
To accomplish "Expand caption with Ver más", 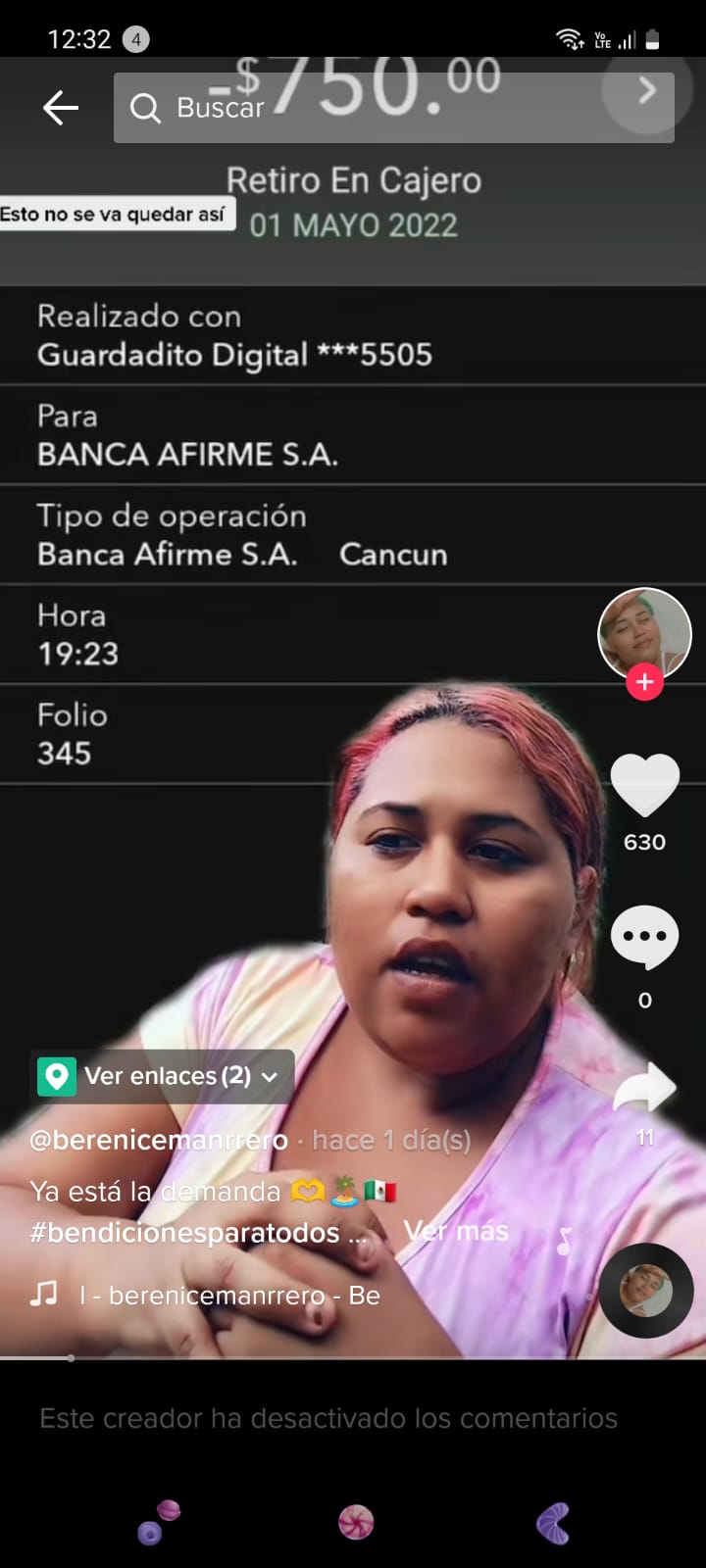I will (x=456, y=1231).
